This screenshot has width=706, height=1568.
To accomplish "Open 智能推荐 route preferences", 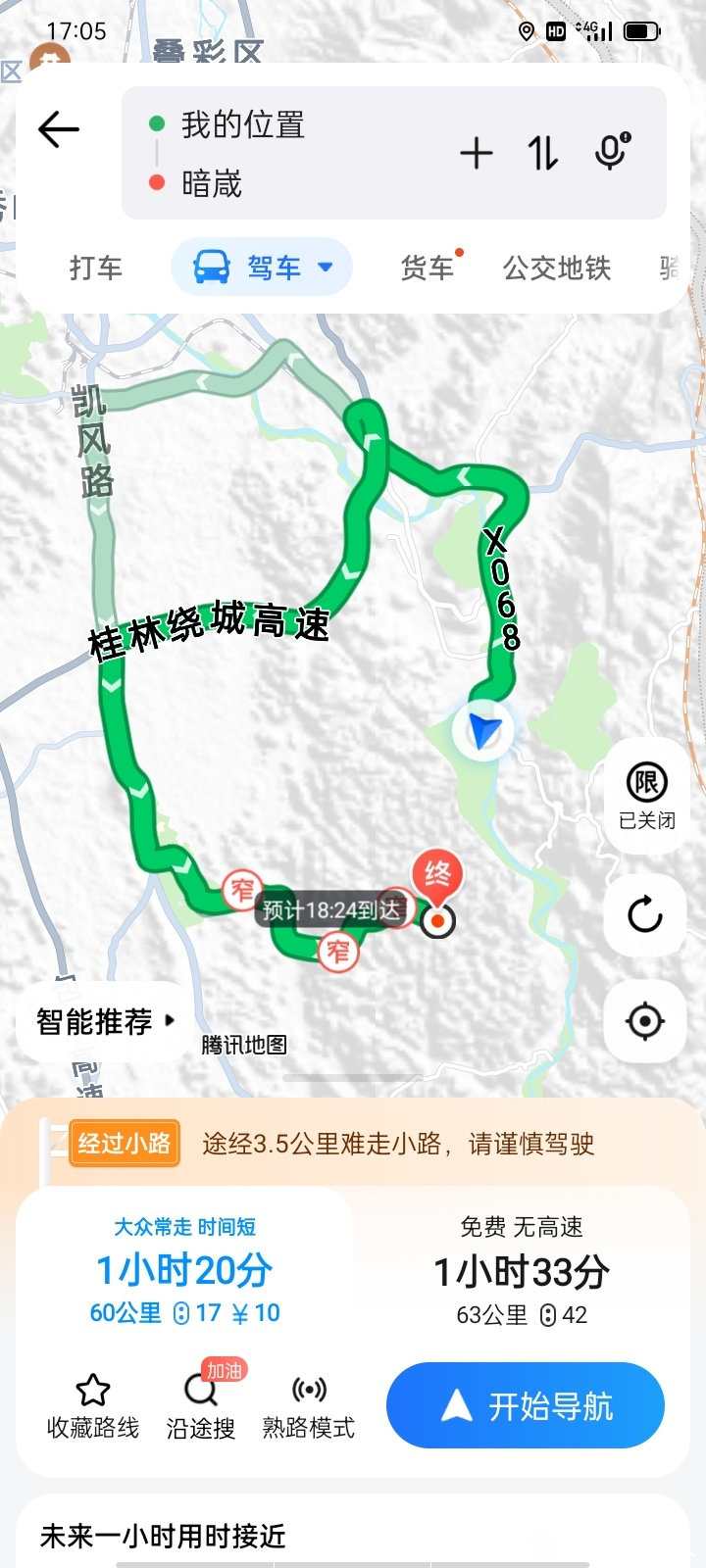I will (x=105, y=1022).
